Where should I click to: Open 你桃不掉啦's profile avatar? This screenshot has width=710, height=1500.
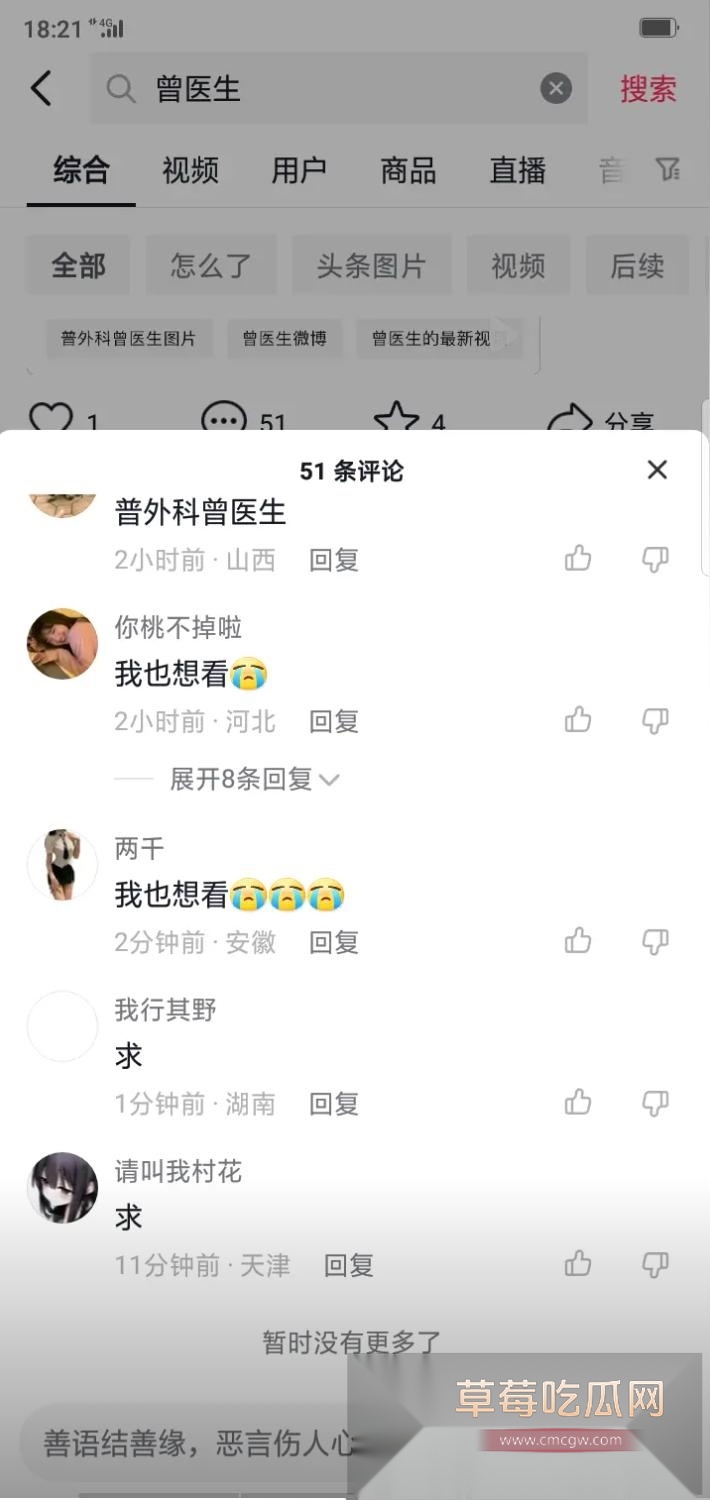[x=62, y=644]
